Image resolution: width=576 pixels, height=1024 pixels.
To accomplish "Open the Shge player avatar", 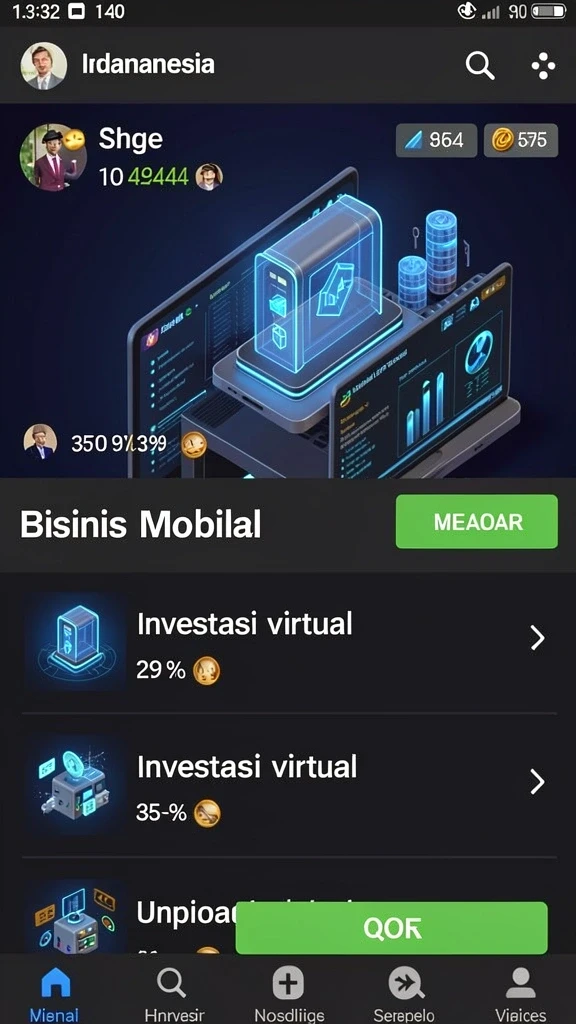I will [52, 157].
